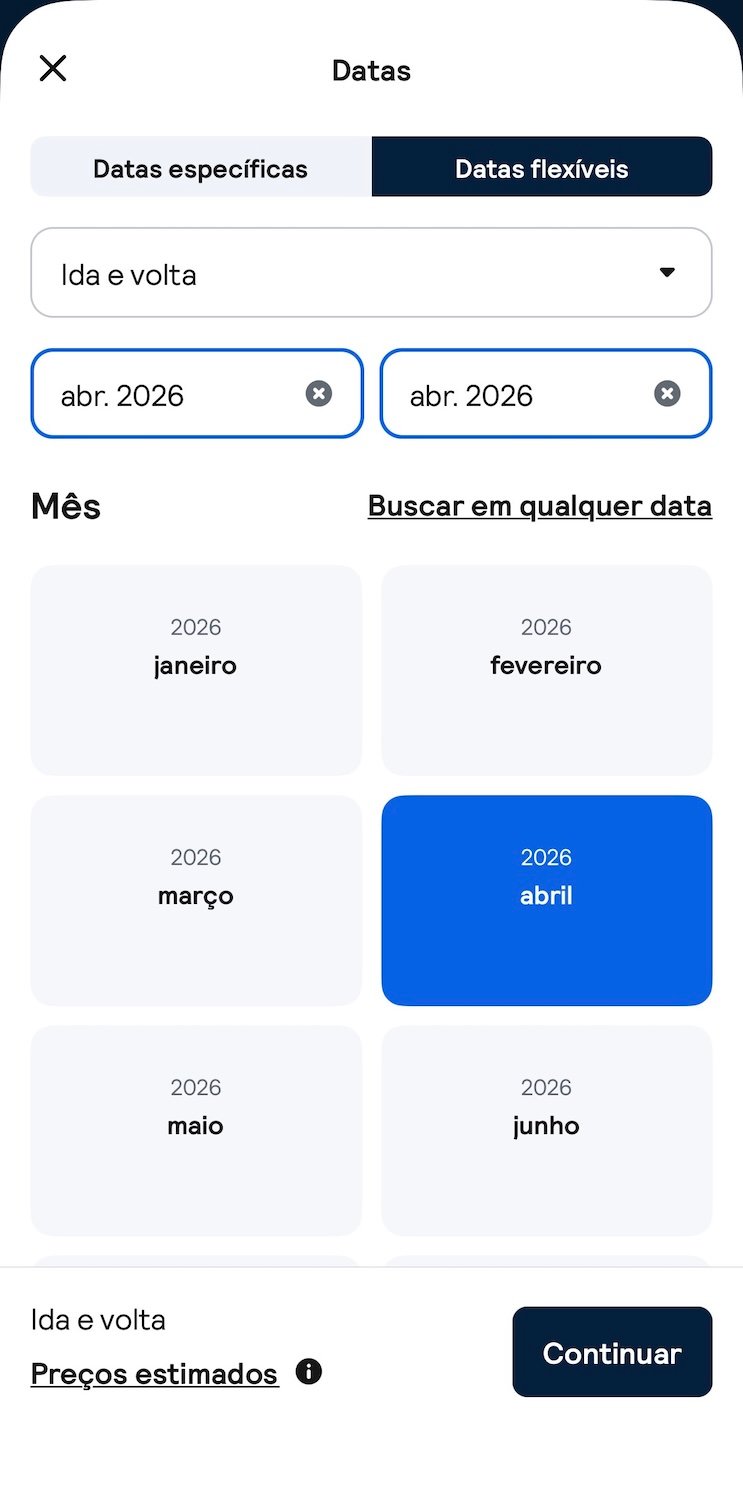Select the junho 2026 month option
This screenshot has width=743, height=1500.
tap(546, 1130)
